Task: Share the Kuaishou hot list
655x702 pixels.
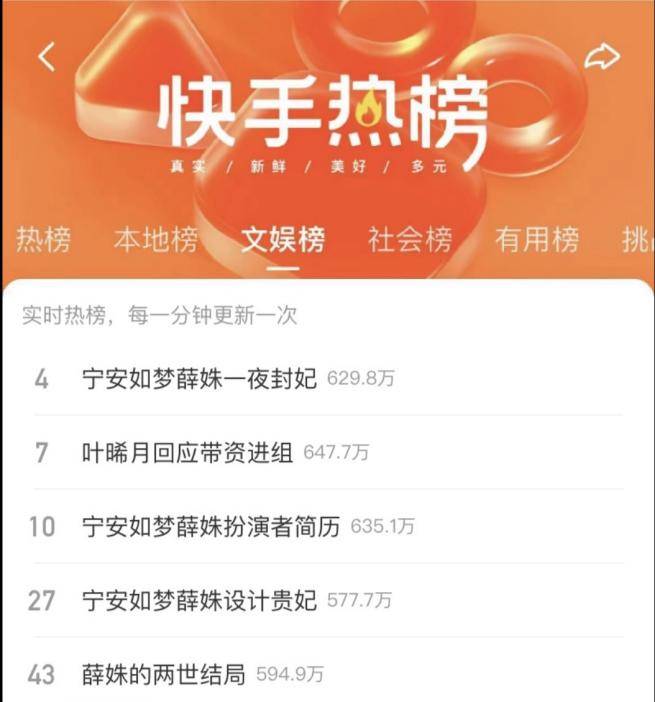Action: pyautogui.click(x=602, y=58)
